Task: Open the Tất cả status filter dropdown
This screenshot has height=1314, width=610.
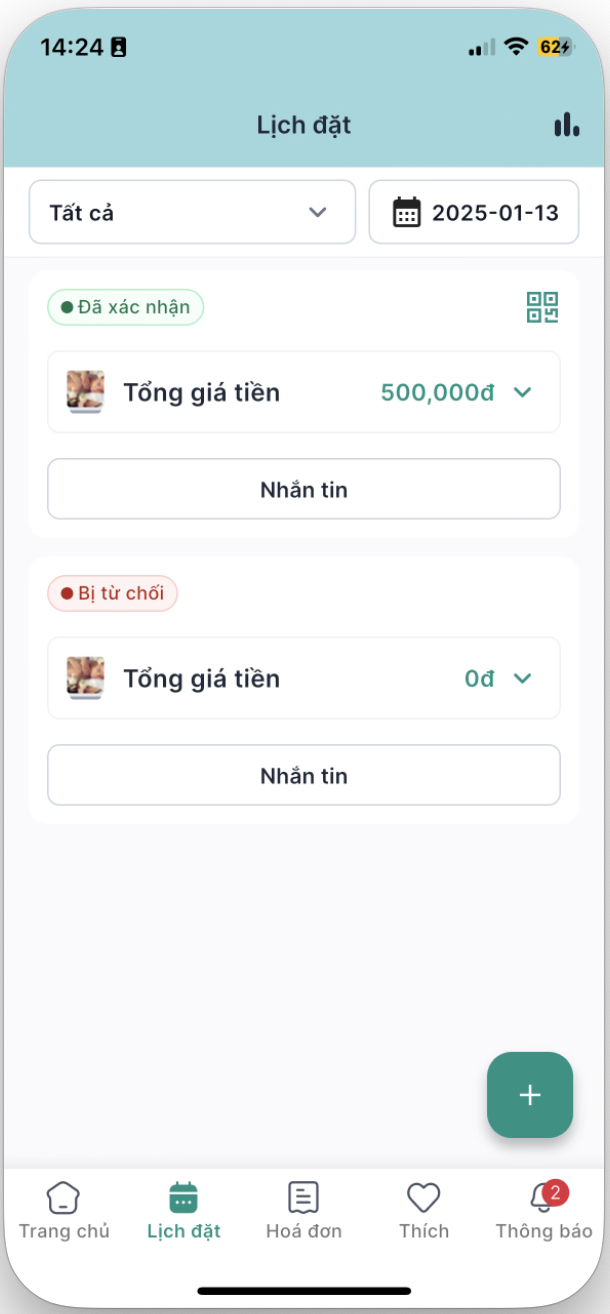Action: pos(192,212)
